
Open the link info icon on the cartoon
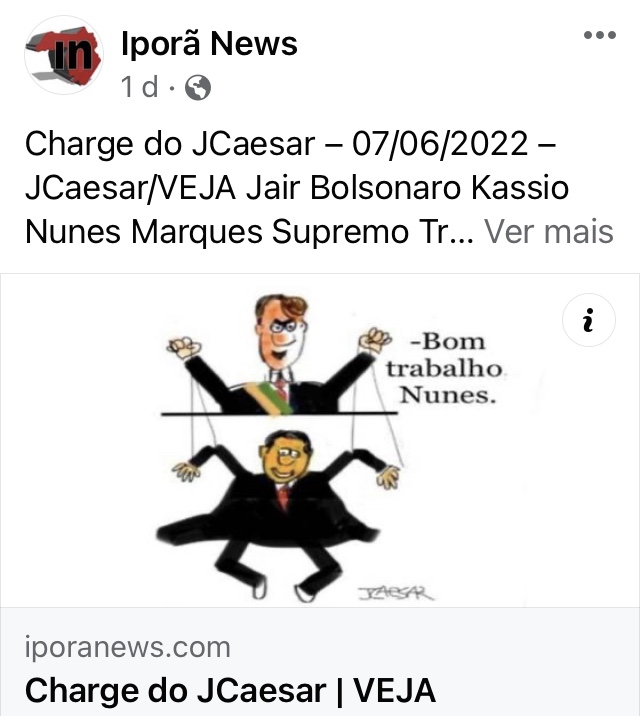(588, 321)
